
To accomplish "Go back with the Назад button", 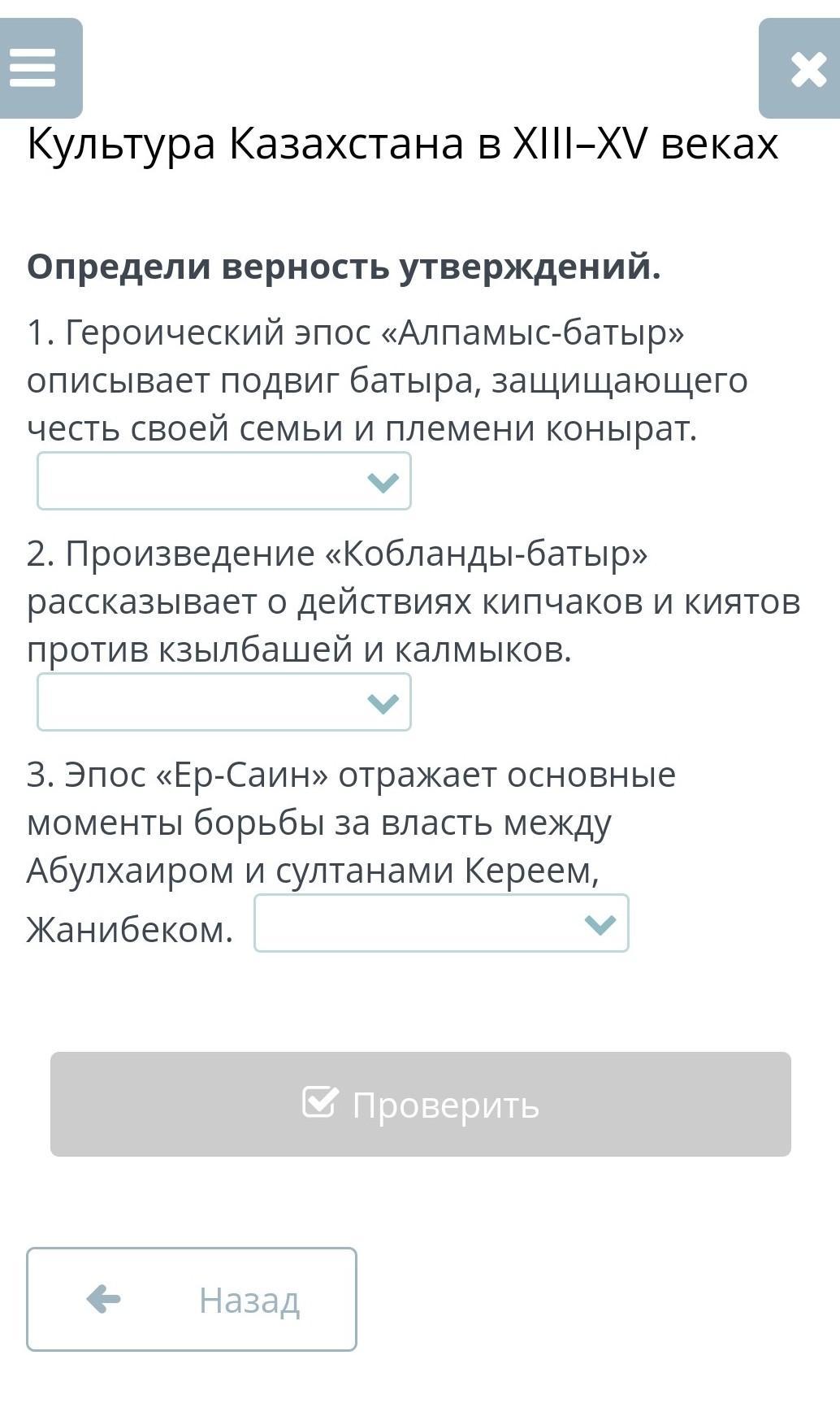I will [192, 1300].
